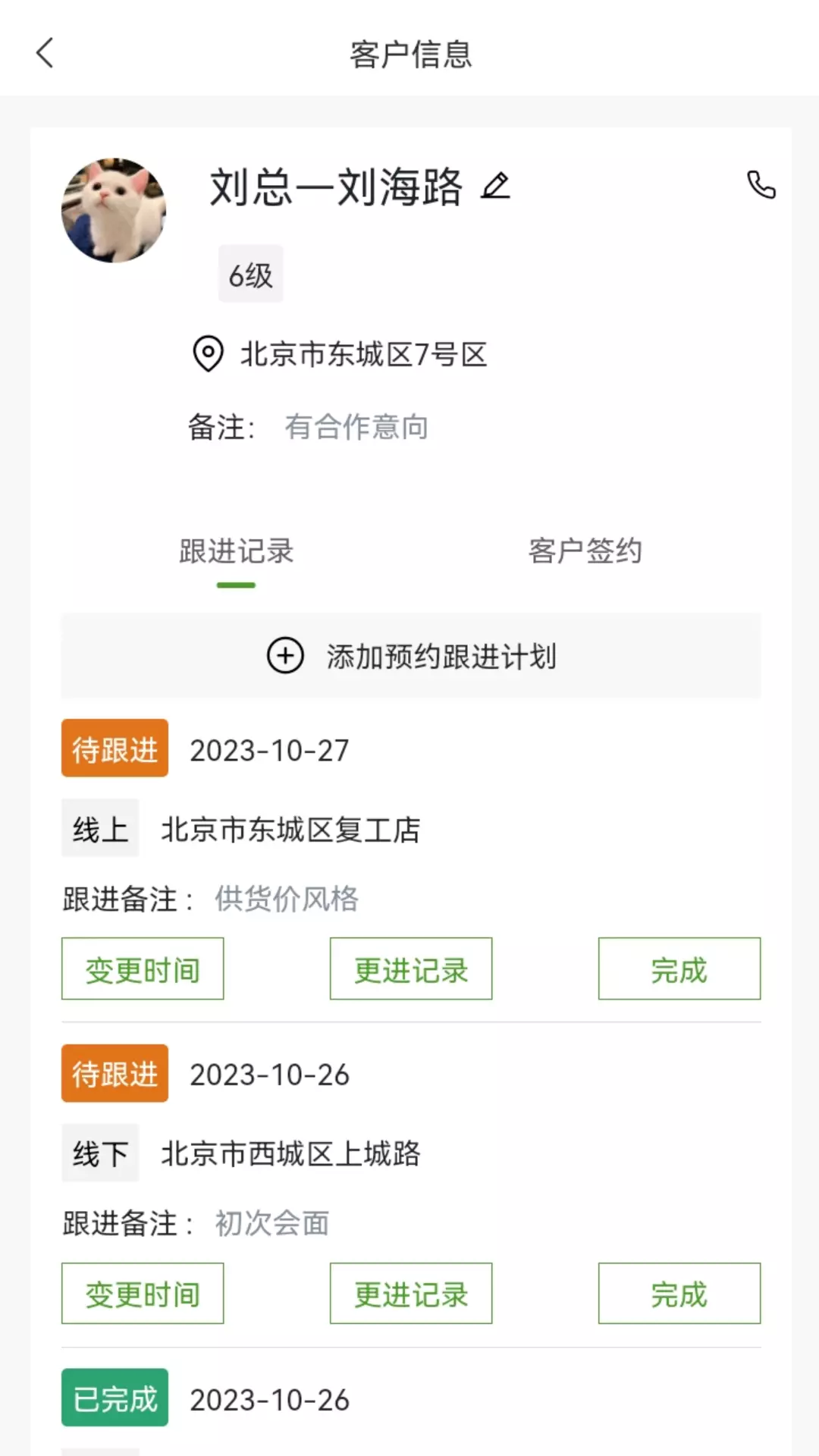819x1456 pixels.
Task: Add a plan with 添加预约跟进计划
Action: point(411,656)
